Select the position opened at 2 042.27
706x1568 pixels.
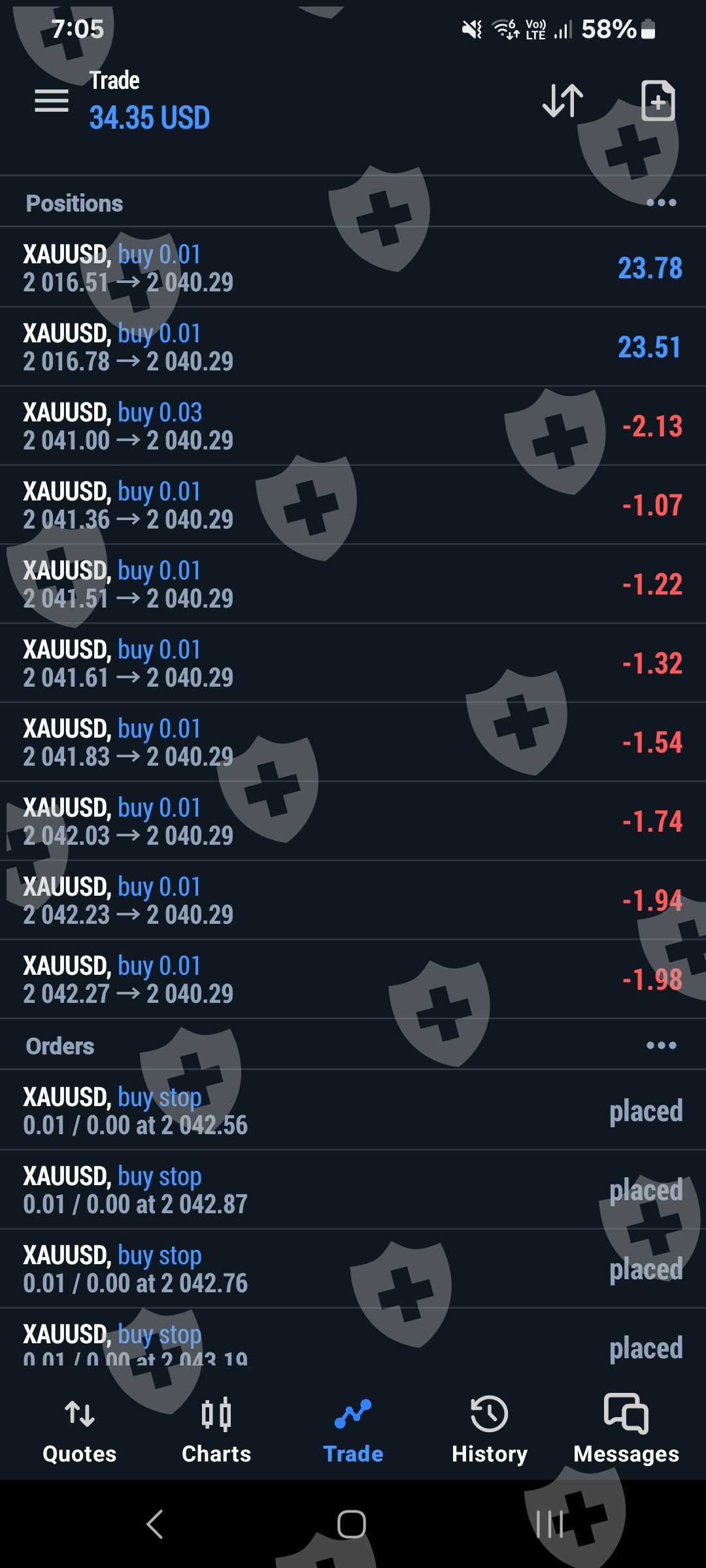[x=353, y=979]
